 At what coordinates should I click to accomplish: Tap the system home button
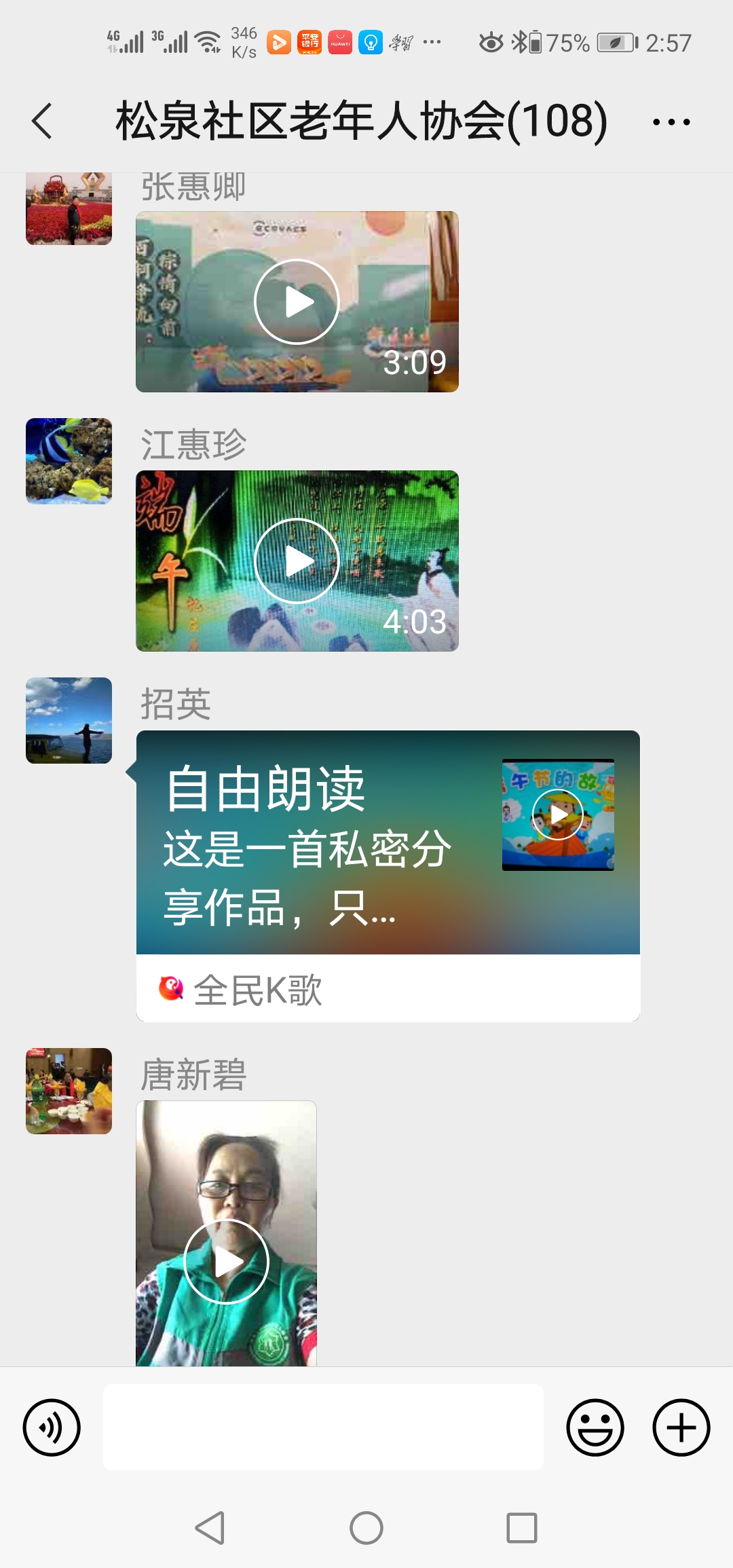click(x=366, y=1528)
